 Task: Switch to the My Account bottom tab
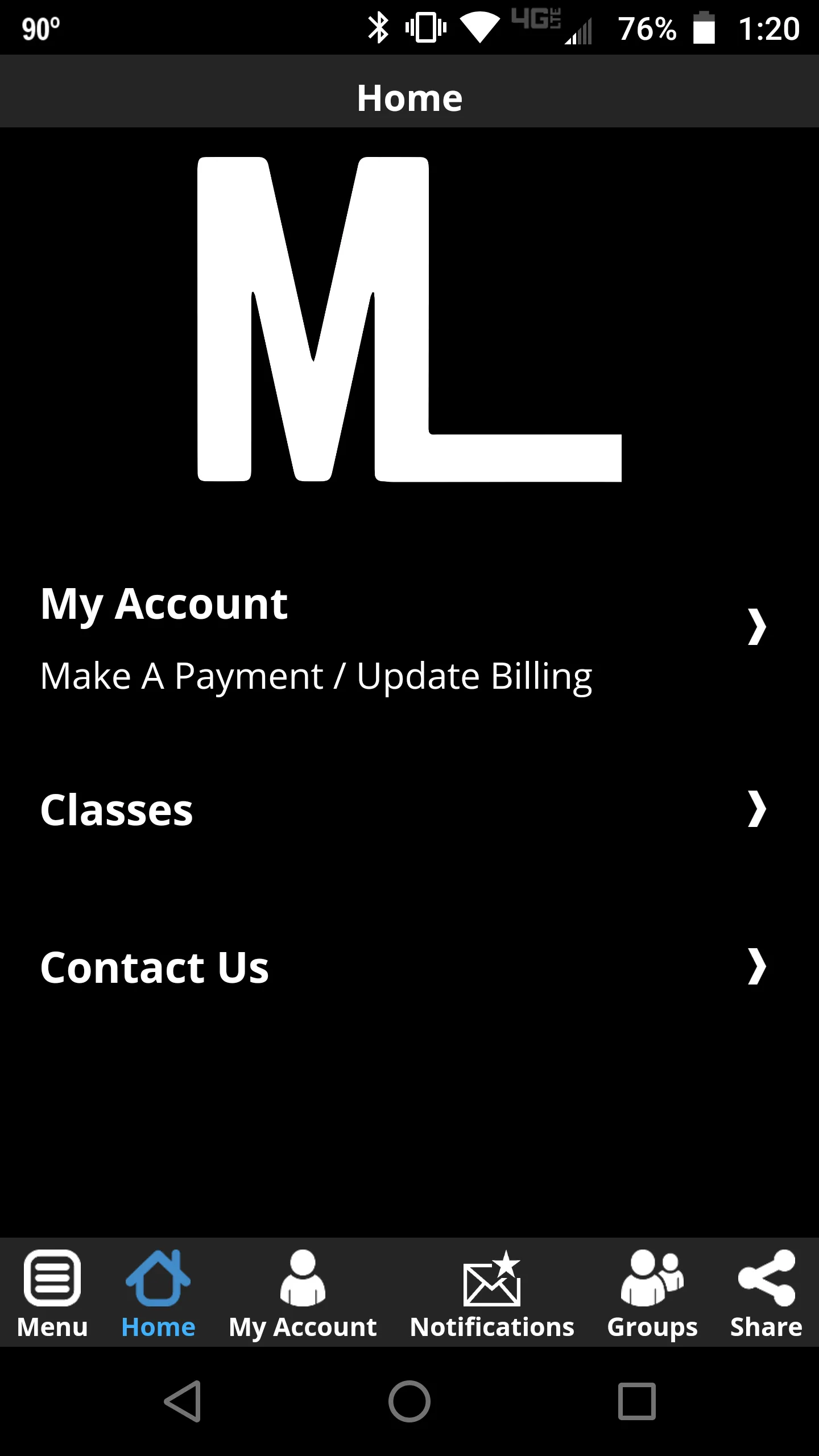point(303,1293)
